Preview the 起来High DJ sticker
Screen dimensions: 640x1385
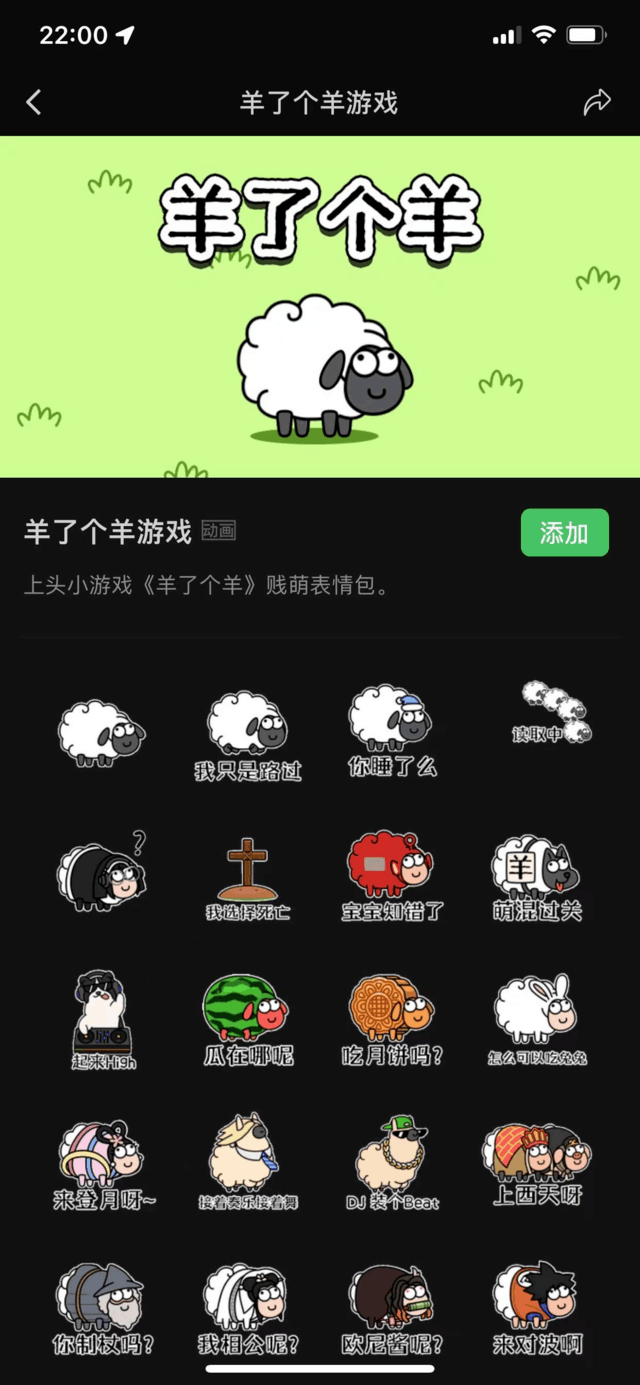[103, 1020]
